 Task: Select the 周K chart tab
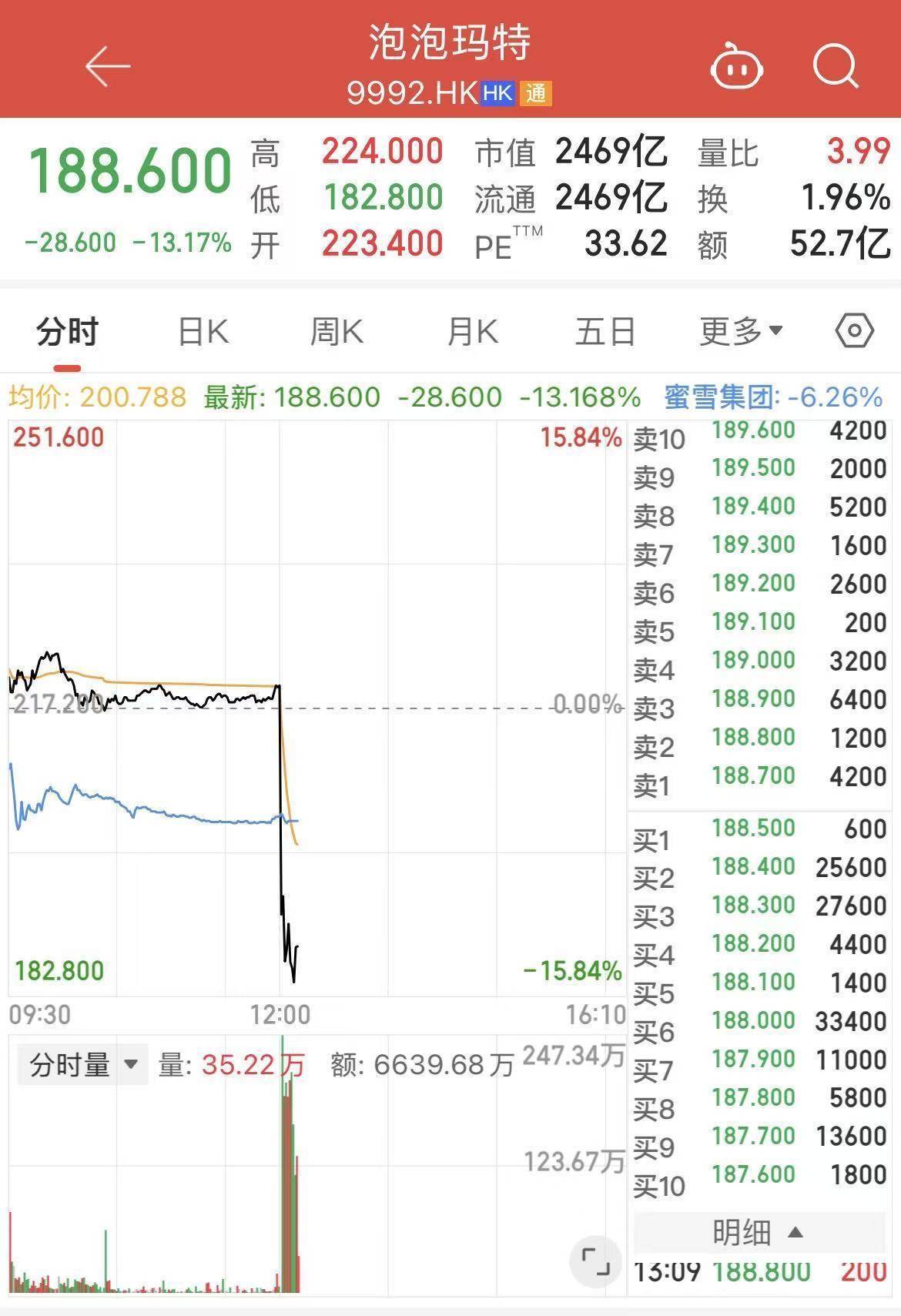click(337, 333)
